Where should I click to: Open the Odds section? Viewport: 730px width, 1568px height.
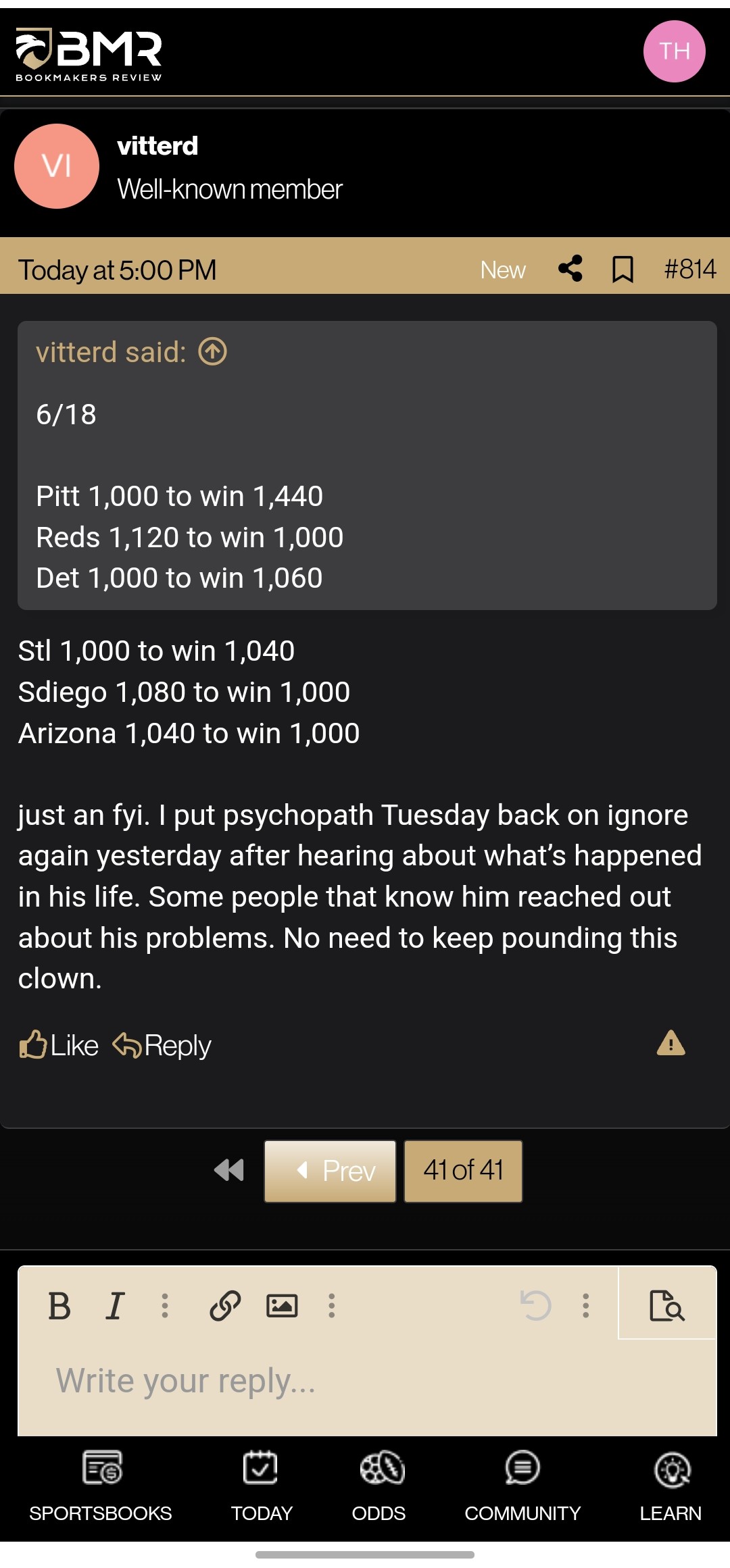pyautogui.click(x=381, y=1478)
